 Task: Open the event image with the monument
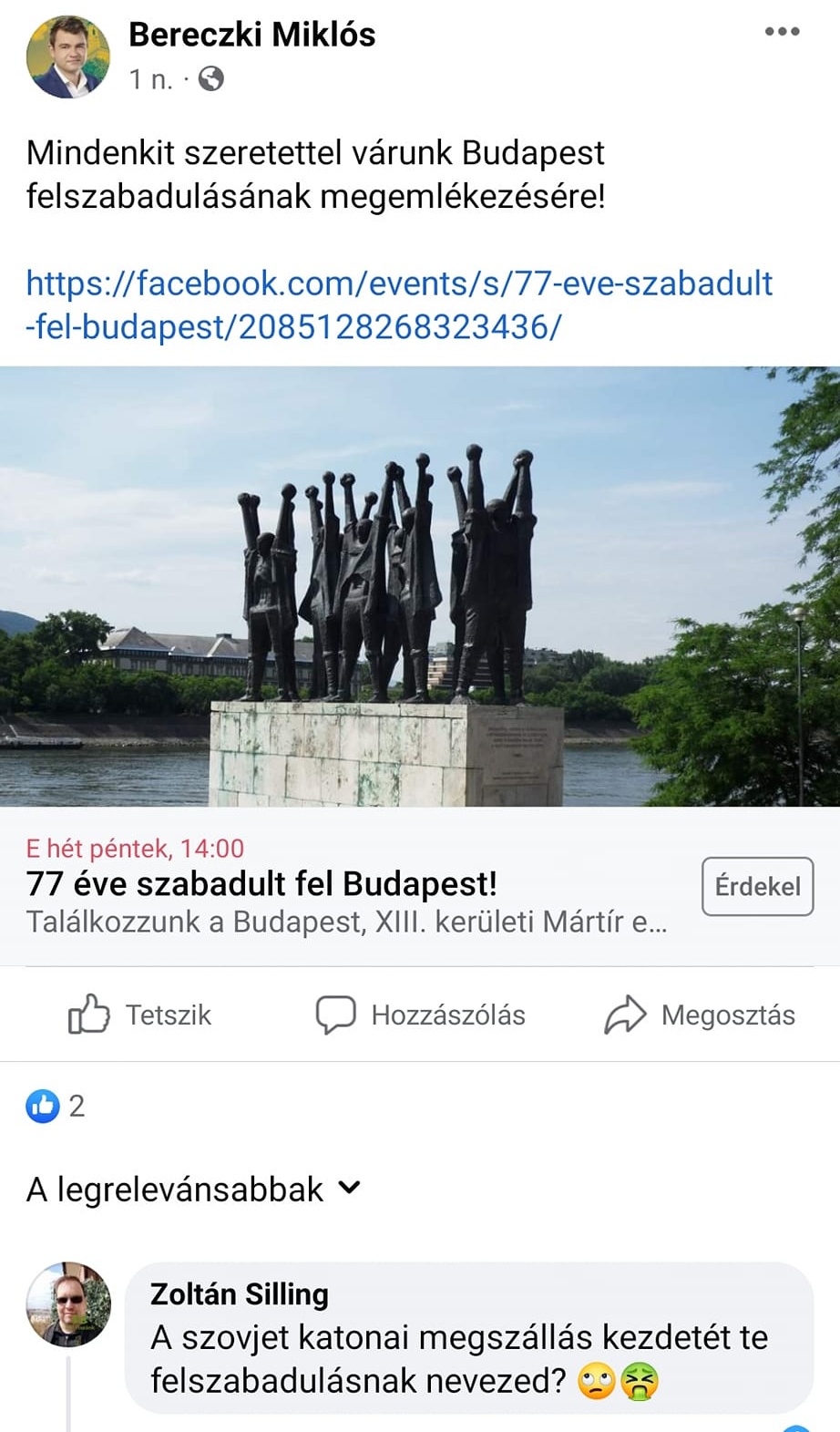[420, 586]
